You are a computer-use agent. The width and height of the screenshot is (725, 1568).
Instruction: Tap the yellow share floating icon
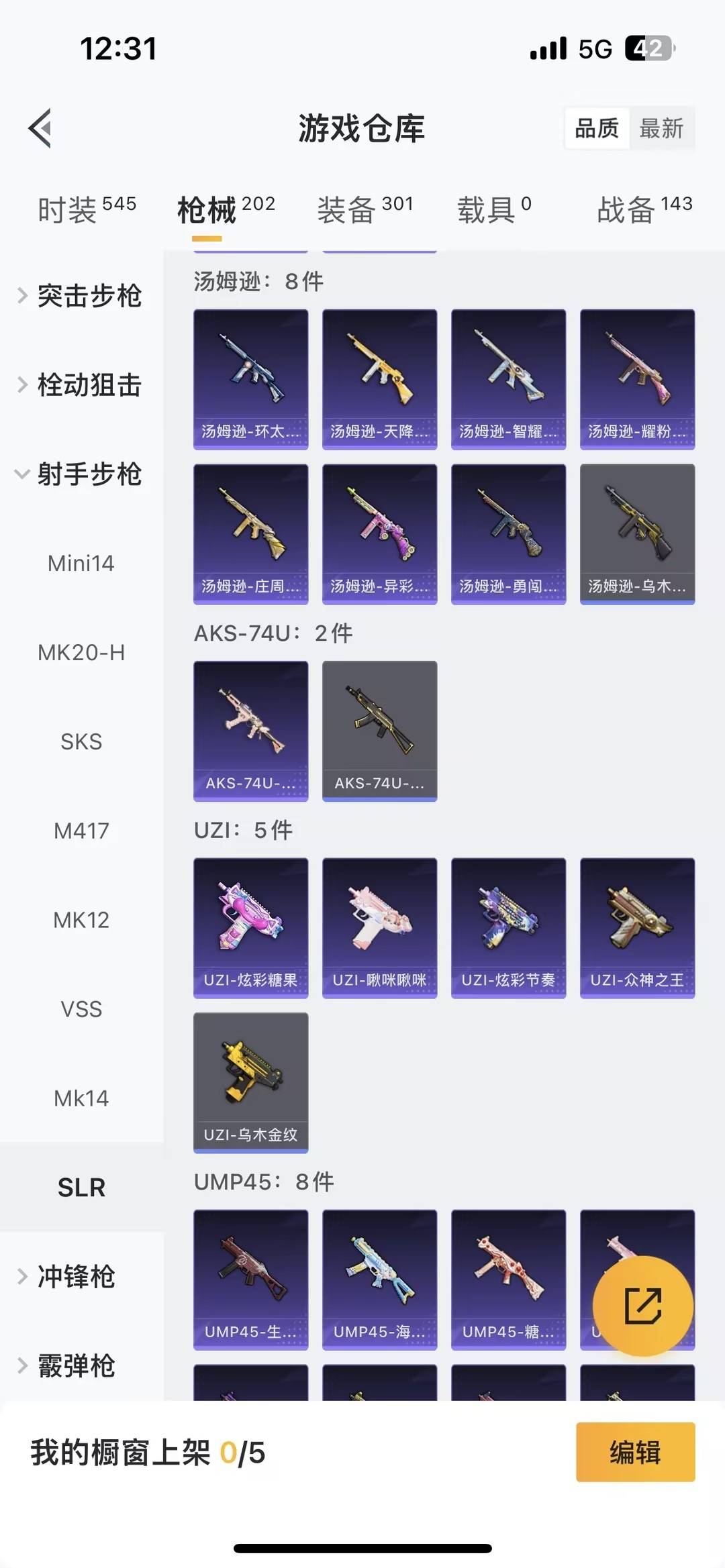[x=642, y=1304]
